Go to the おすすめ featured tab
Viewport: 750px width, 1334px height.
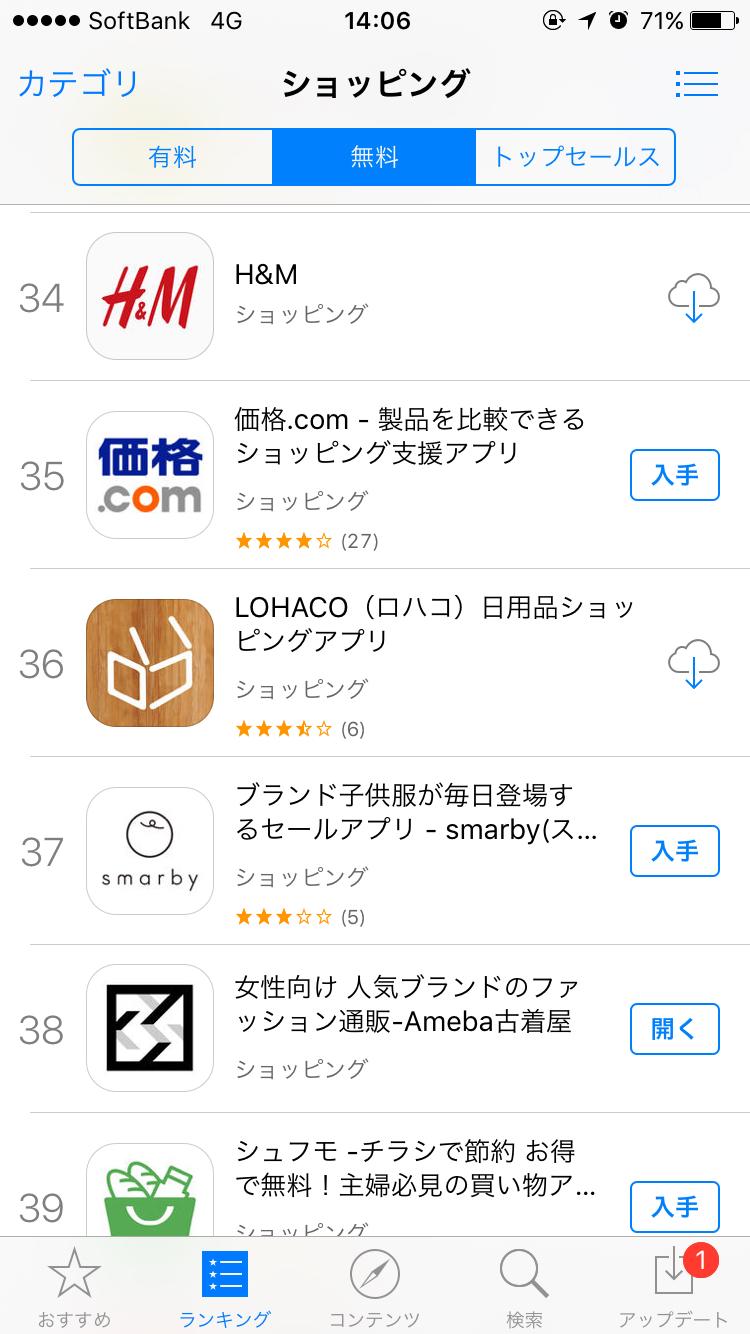[x=75, y=1287]
